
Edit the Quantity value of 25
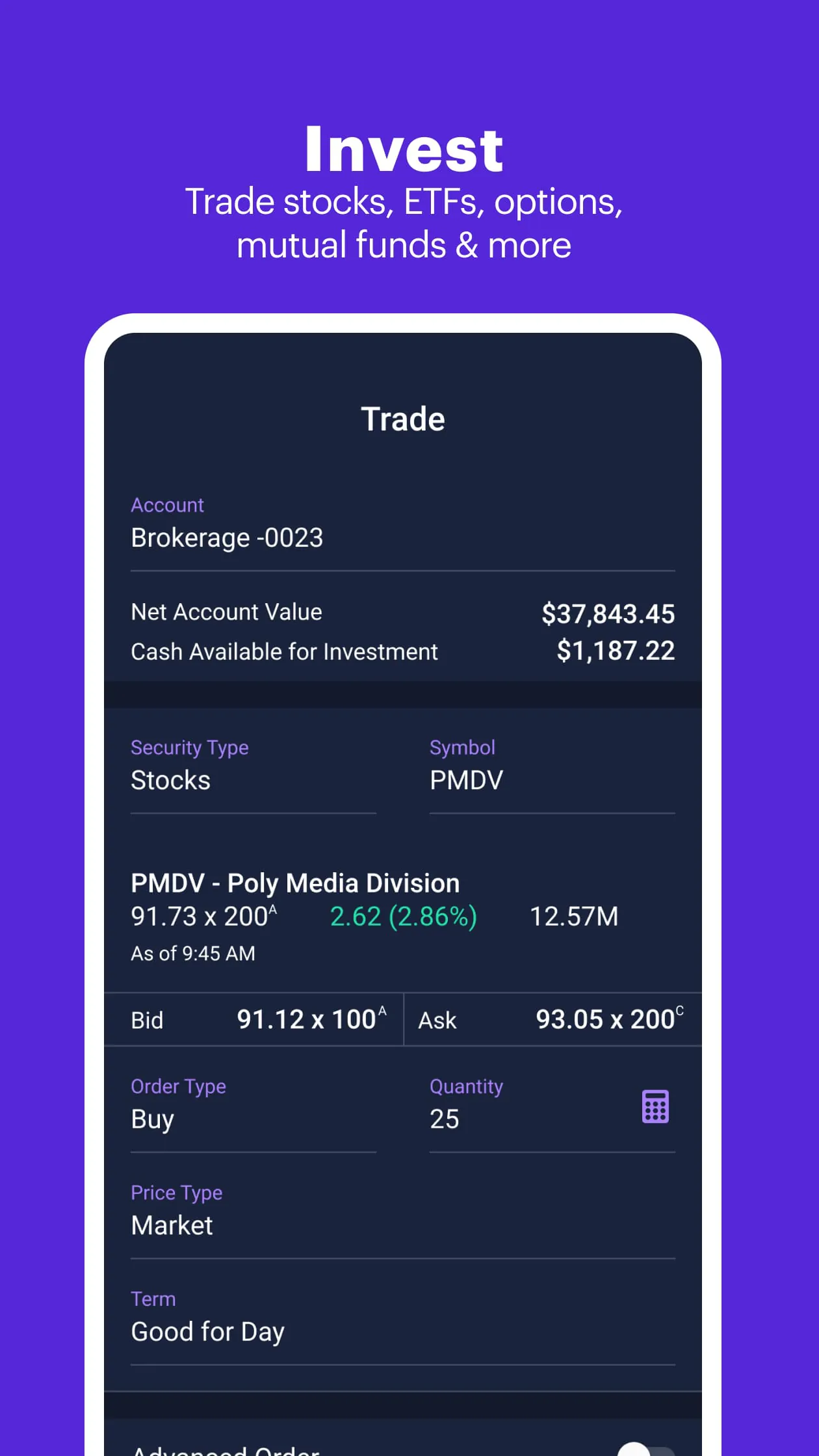click(444, 1119)
